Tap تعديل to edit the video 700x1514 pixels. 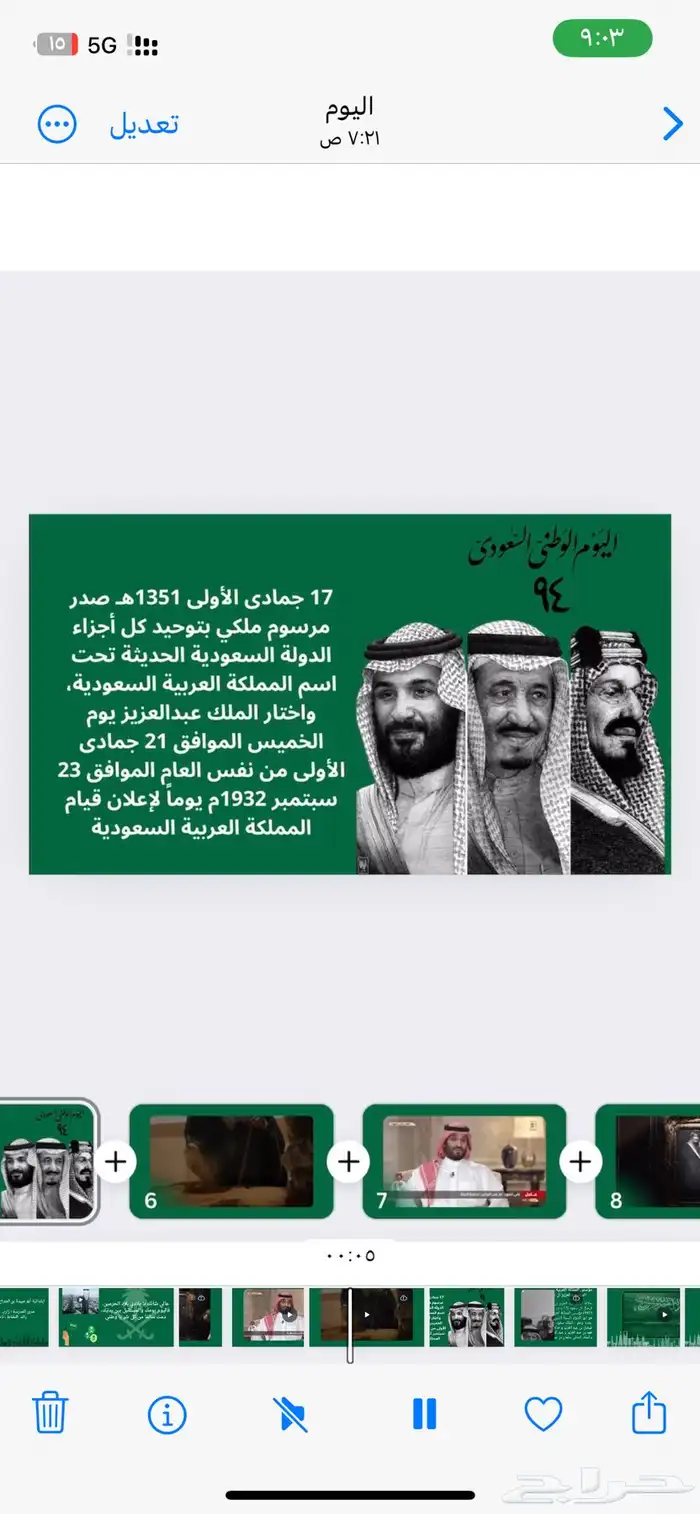pos(144,124)
